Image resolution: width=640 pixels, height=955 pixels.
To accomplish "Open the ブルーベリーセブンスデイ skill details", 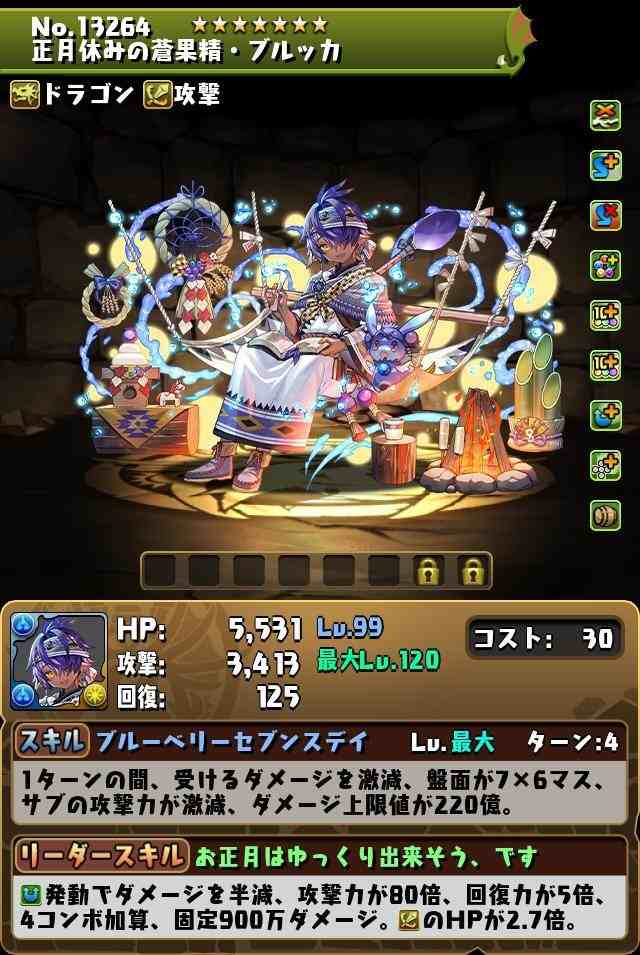I will (x=232, y=742).
